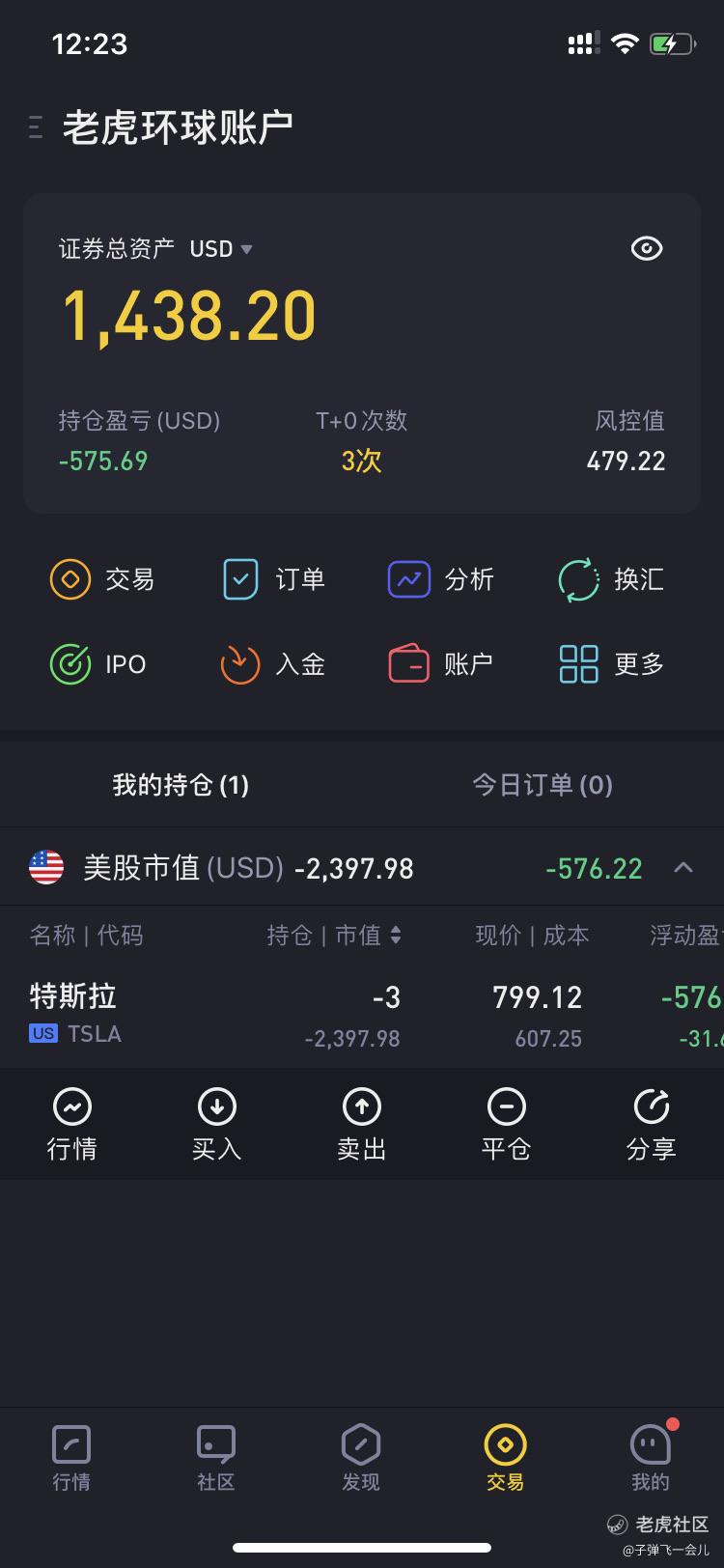Open 换汇 currency exchange

611,579
